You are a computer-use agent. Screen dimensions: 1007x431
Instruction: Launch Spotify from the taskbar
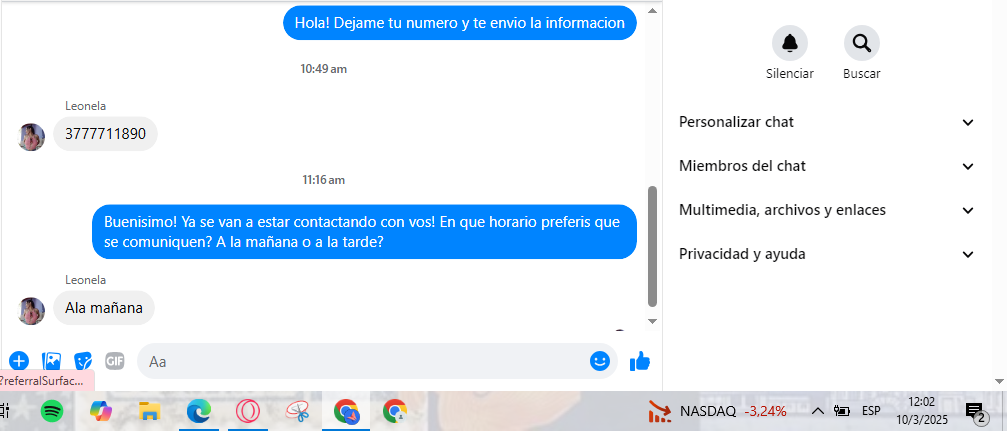[x=52, y=410]
